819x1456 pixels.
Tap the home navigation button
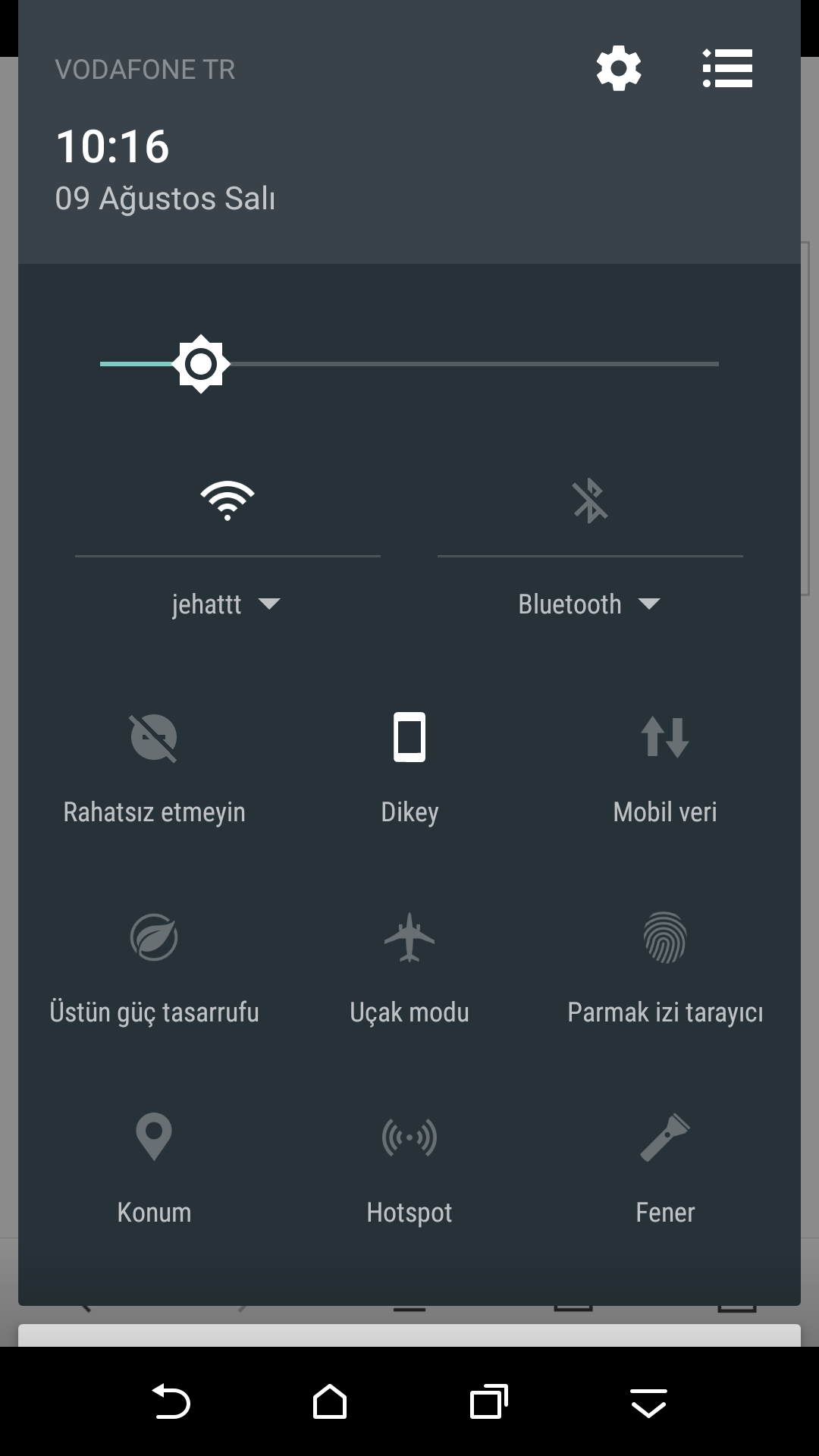point(330,1401)
